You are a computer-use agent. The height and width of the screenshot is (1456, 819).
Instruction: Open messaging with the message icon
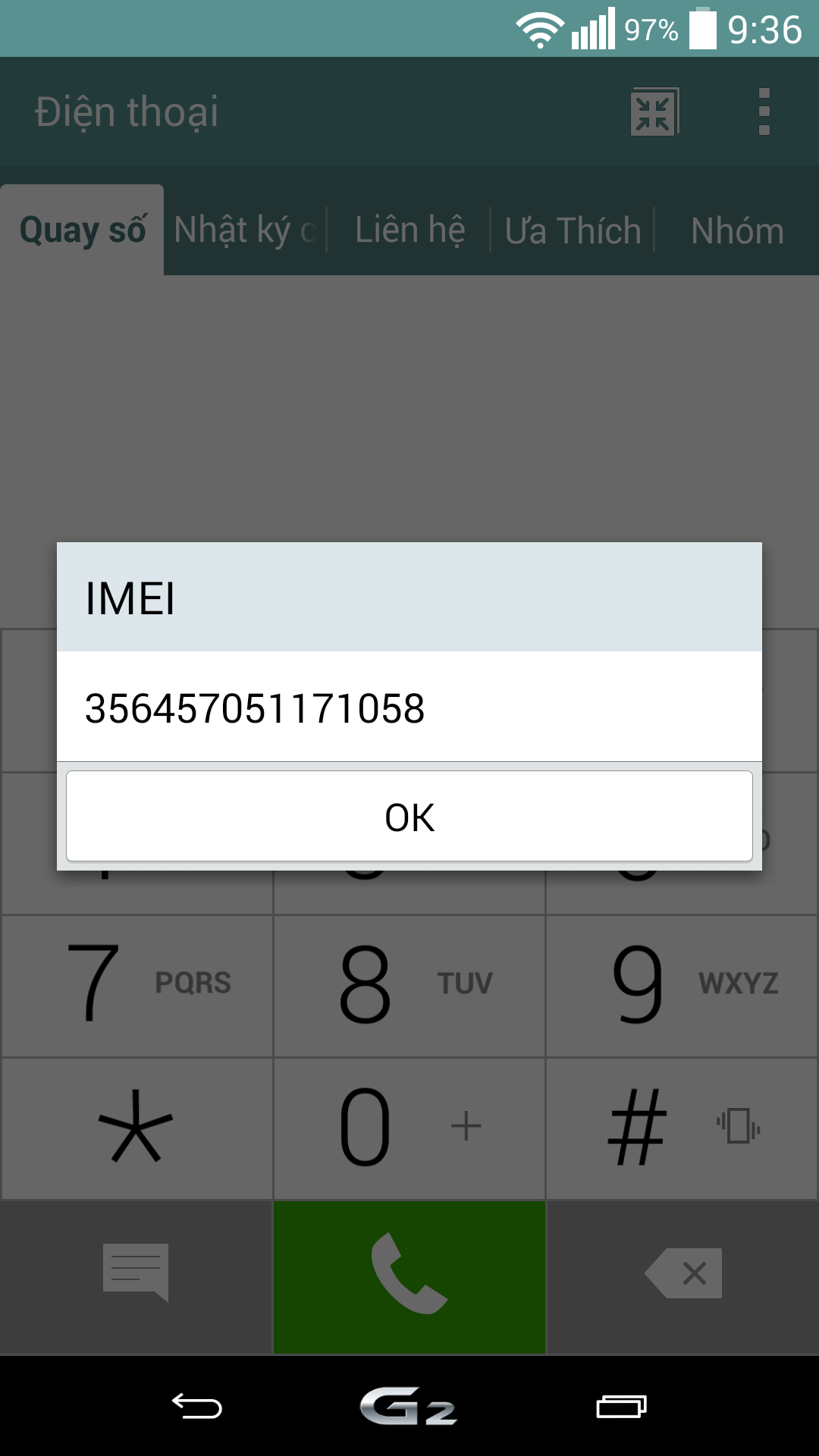136,1272
